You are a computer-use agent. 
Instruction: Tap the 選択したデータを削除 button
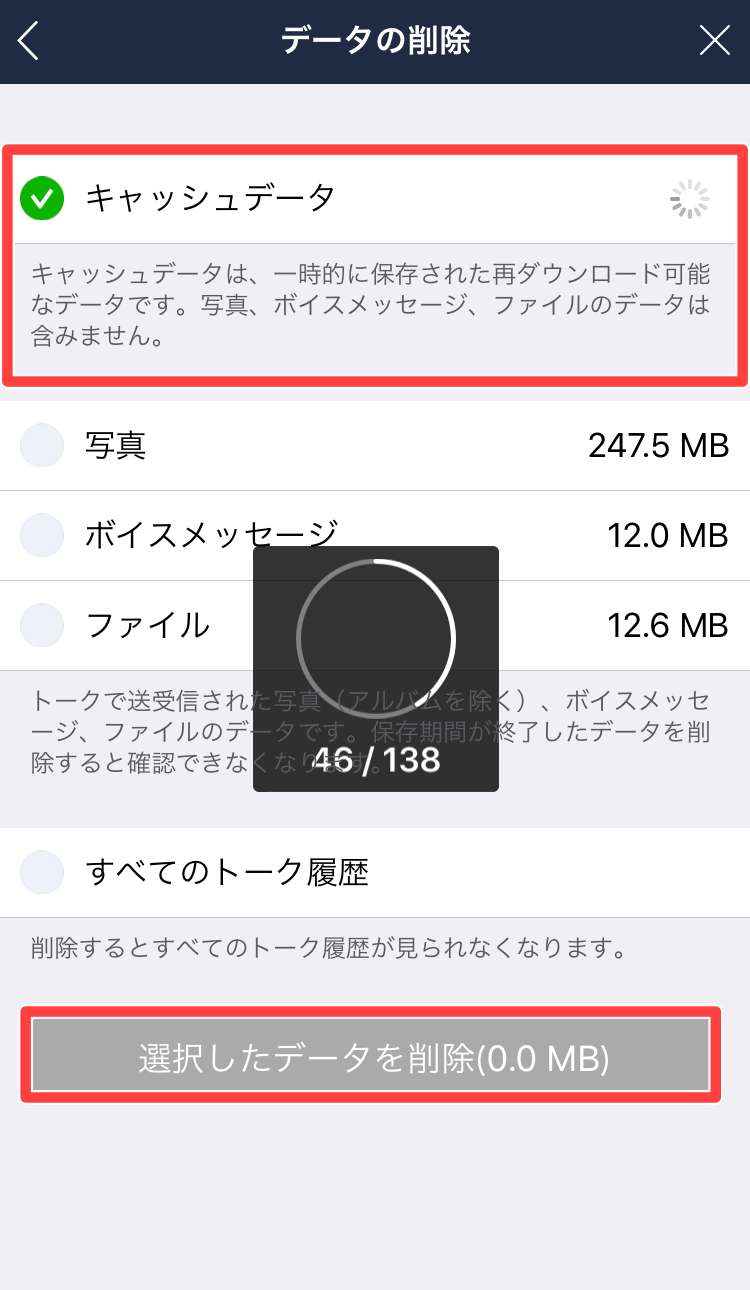(371, 1055)
